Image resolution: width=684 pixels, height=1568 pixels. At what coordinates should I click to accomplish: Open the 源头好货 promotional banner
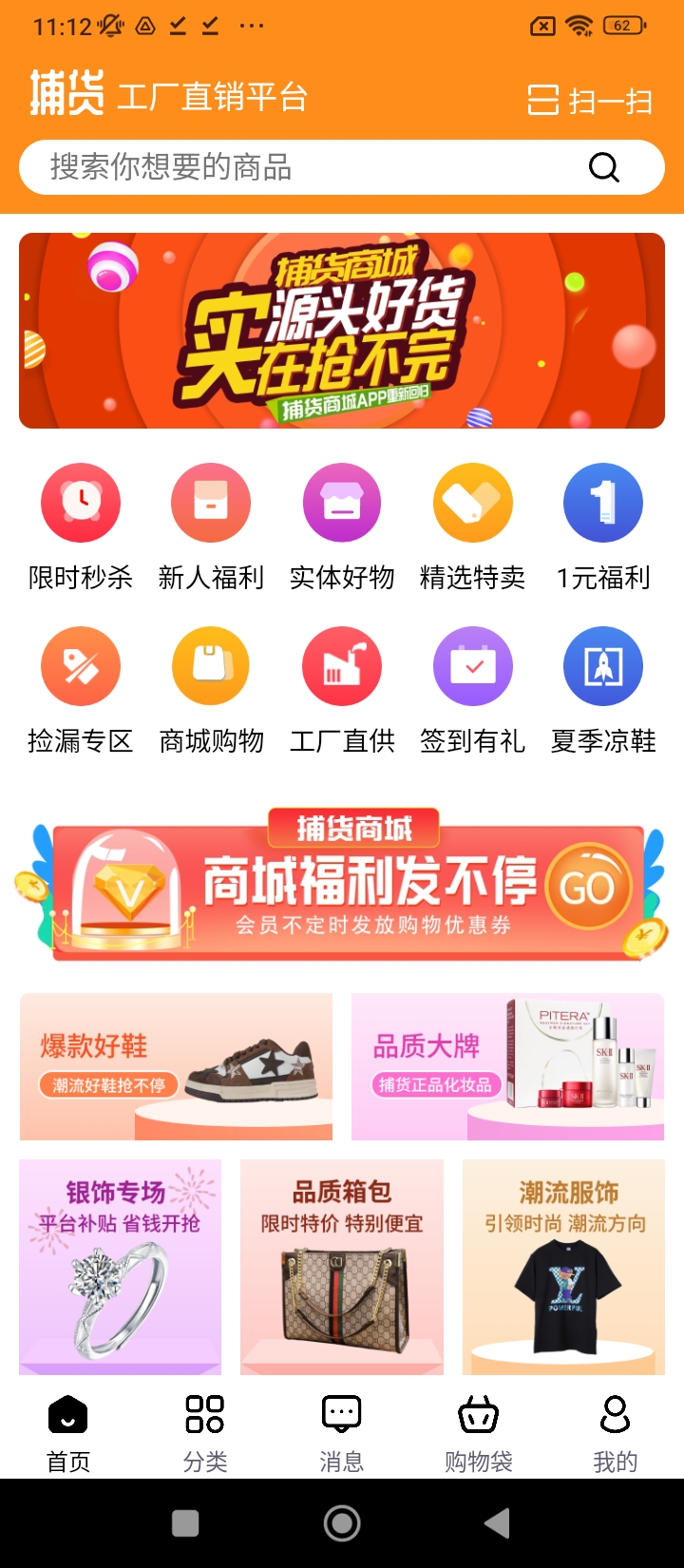point(342,331)
